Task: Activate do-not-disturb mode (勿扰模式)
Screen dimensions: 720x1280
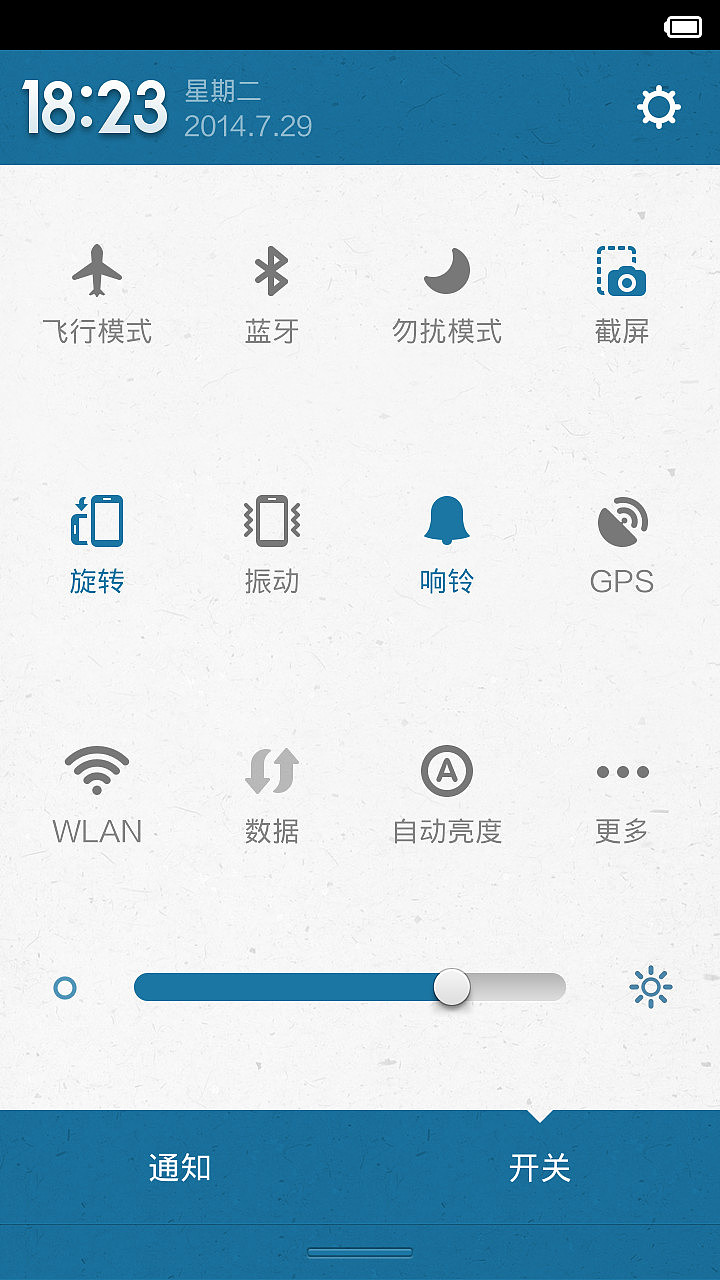Action: coord(446,290)
